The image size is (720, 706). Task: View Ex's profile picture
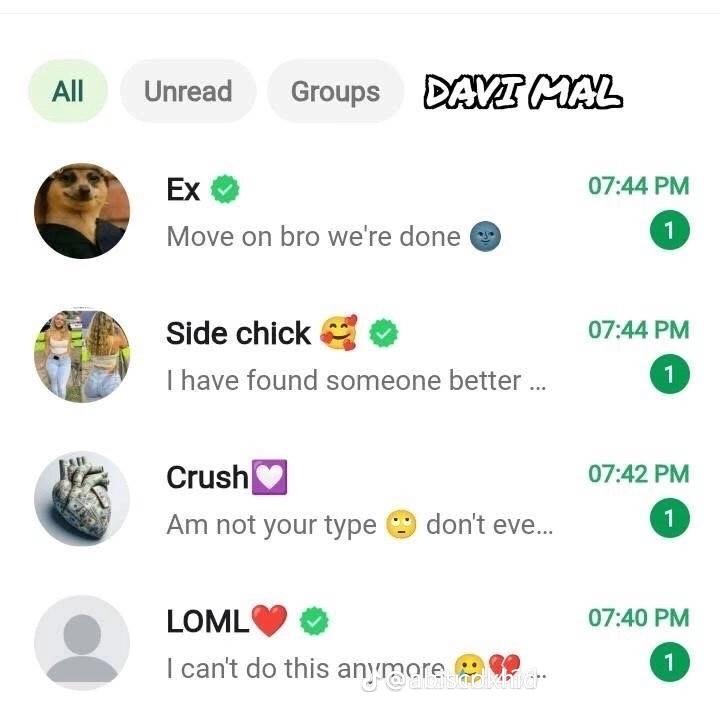[x=82, y=211]
